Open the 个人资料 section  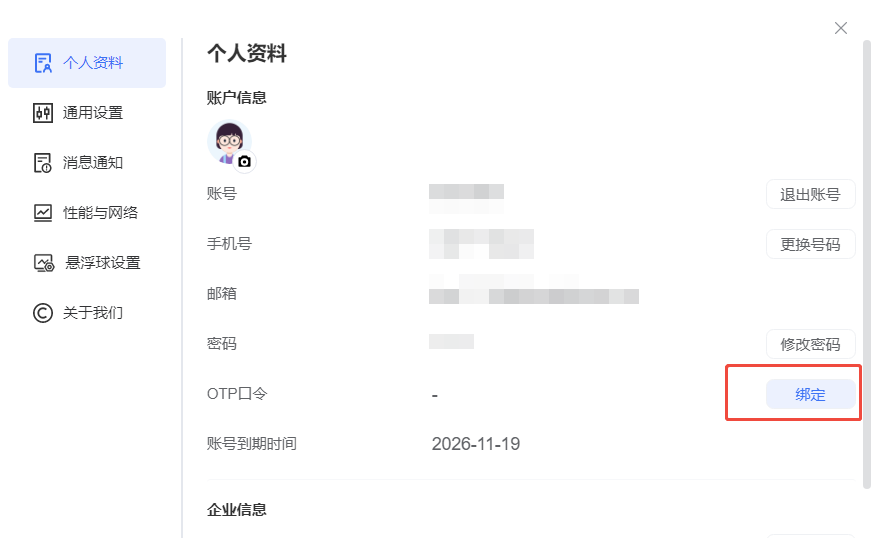87,63
